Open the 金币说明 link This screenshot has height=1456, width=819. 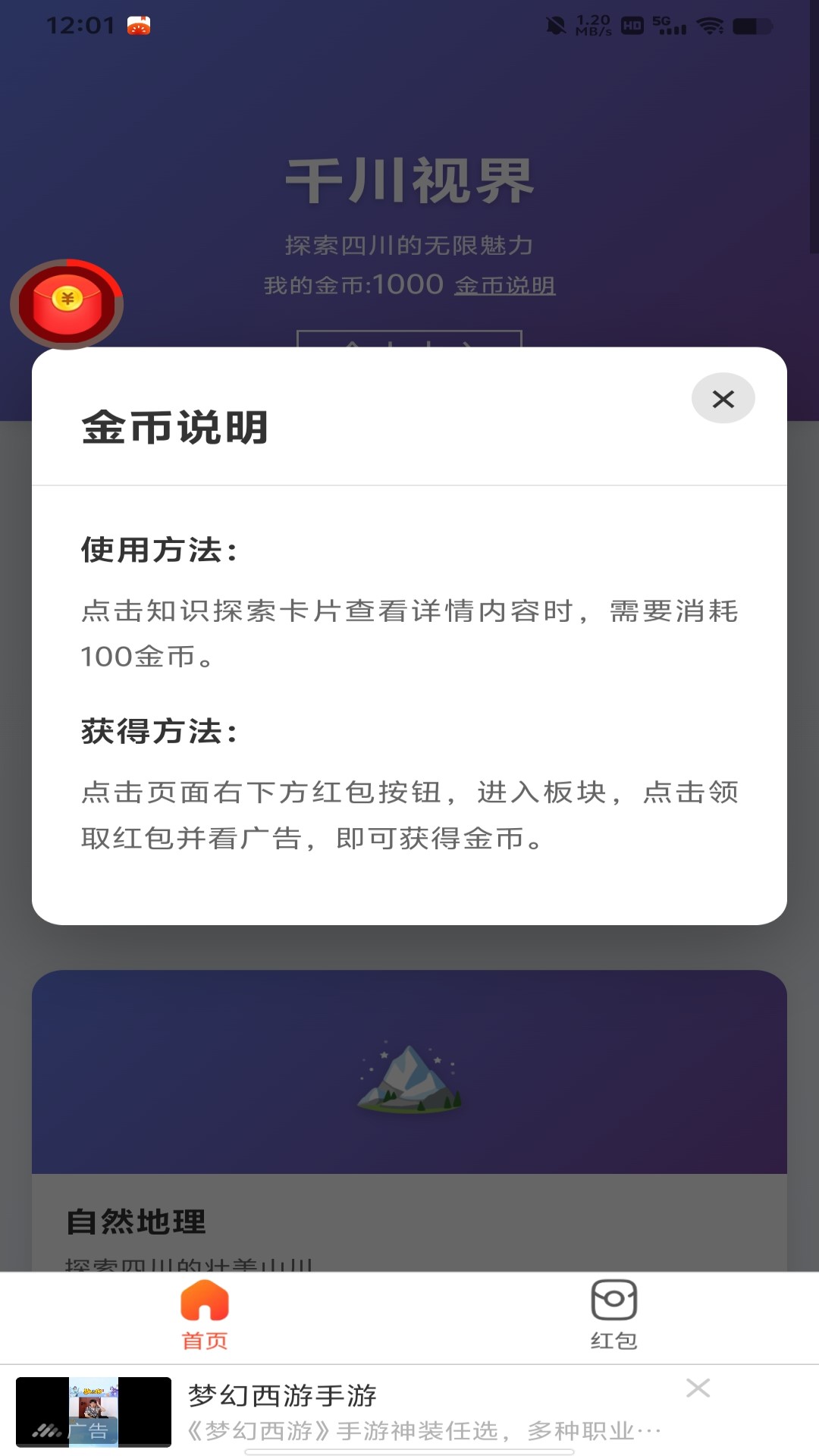pyautogui.click(x=504, y=287)
